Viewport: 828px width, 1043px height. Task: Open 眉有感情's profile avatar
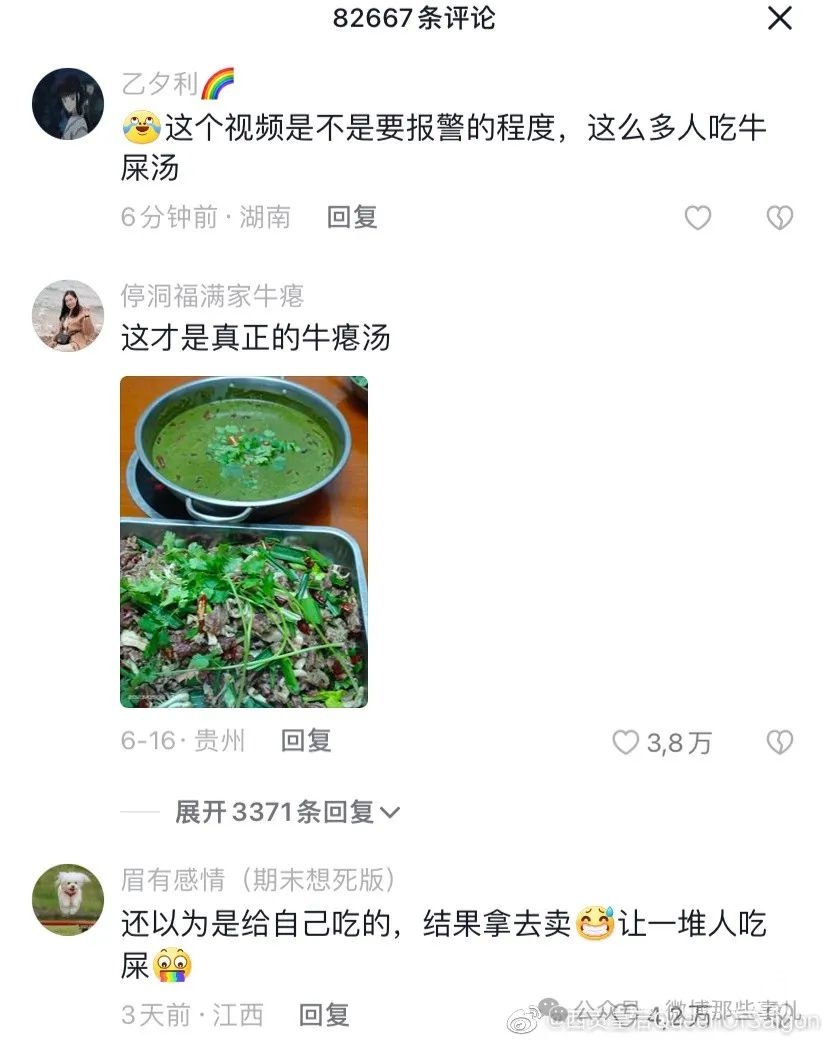pyautogui.click(x=68, y=899)
